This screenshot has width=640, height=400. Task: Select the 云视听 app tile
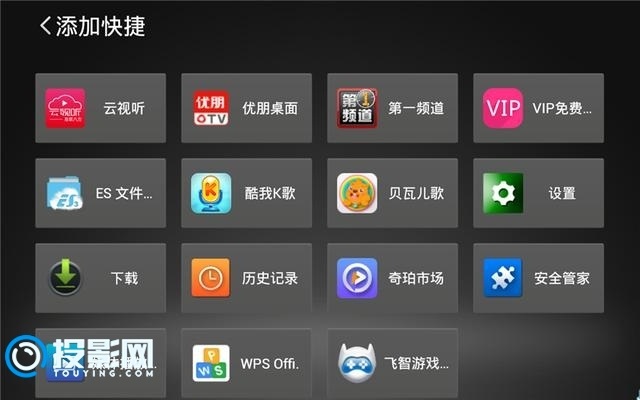(x=100, y=108)
